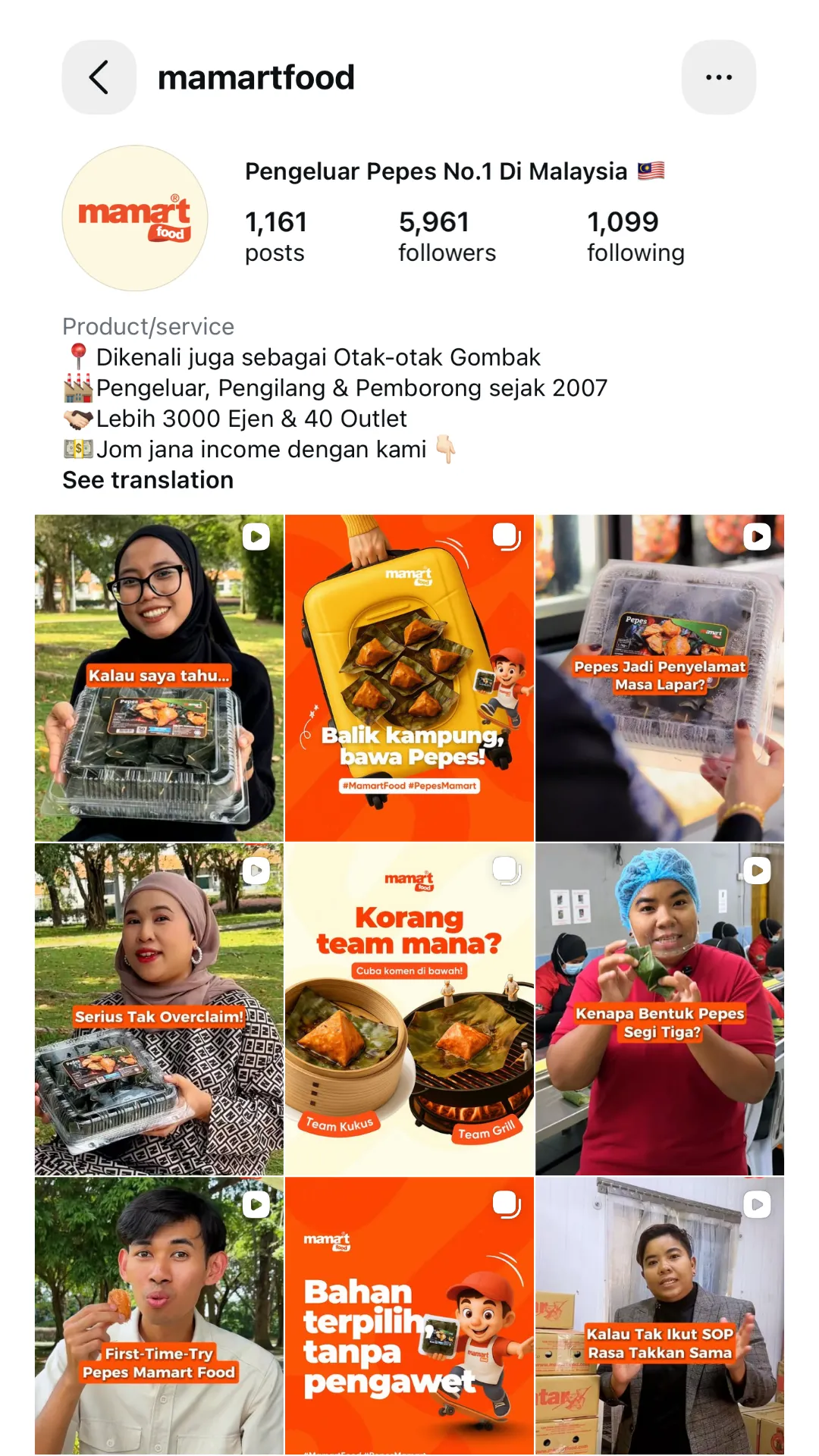Open the 'First-Time-Try Pepes Mamart Food' reel
The image size is (819, 1456).
[159, 1316]
